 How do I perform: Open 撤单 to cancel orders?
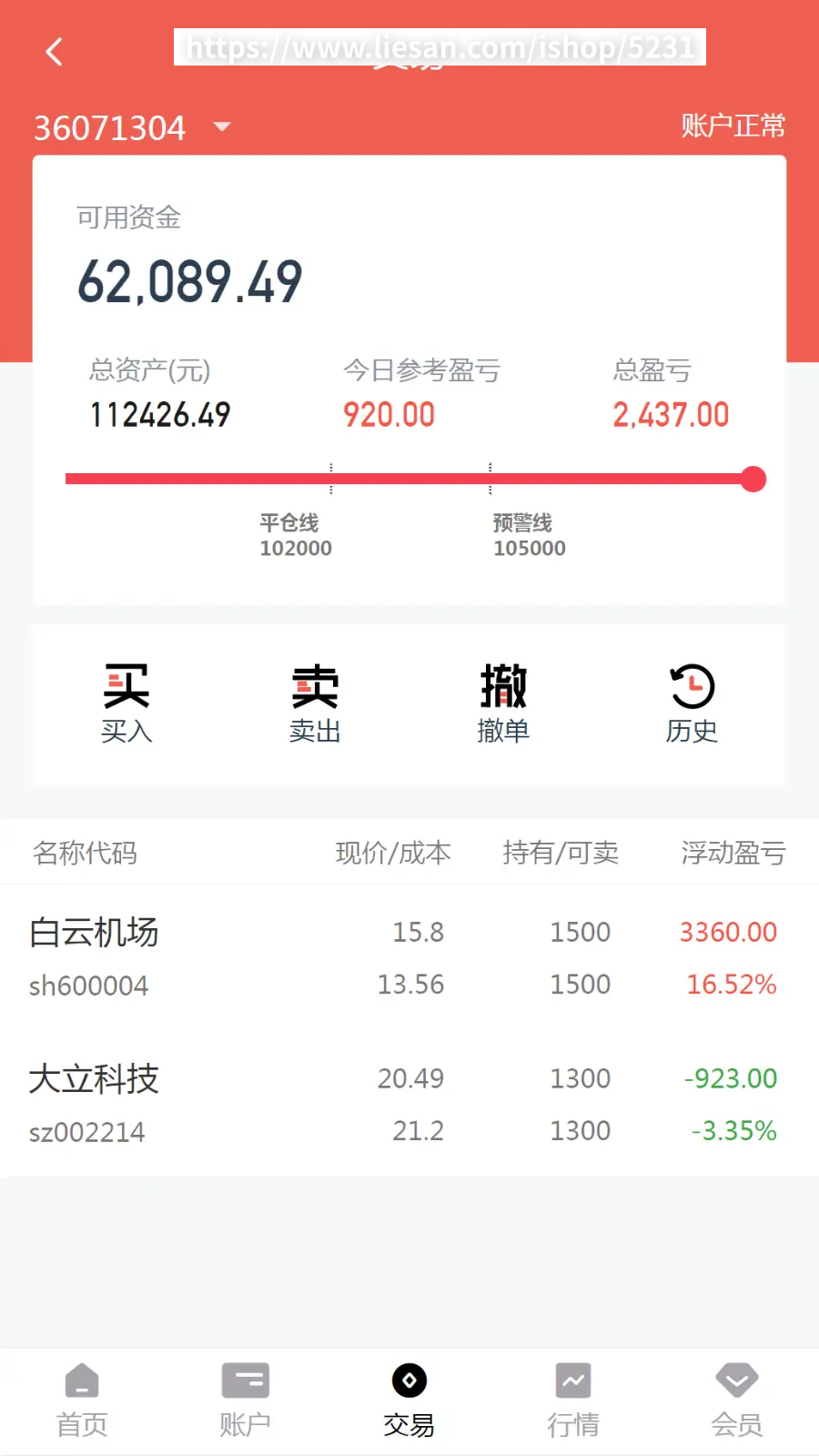[503, 703]
